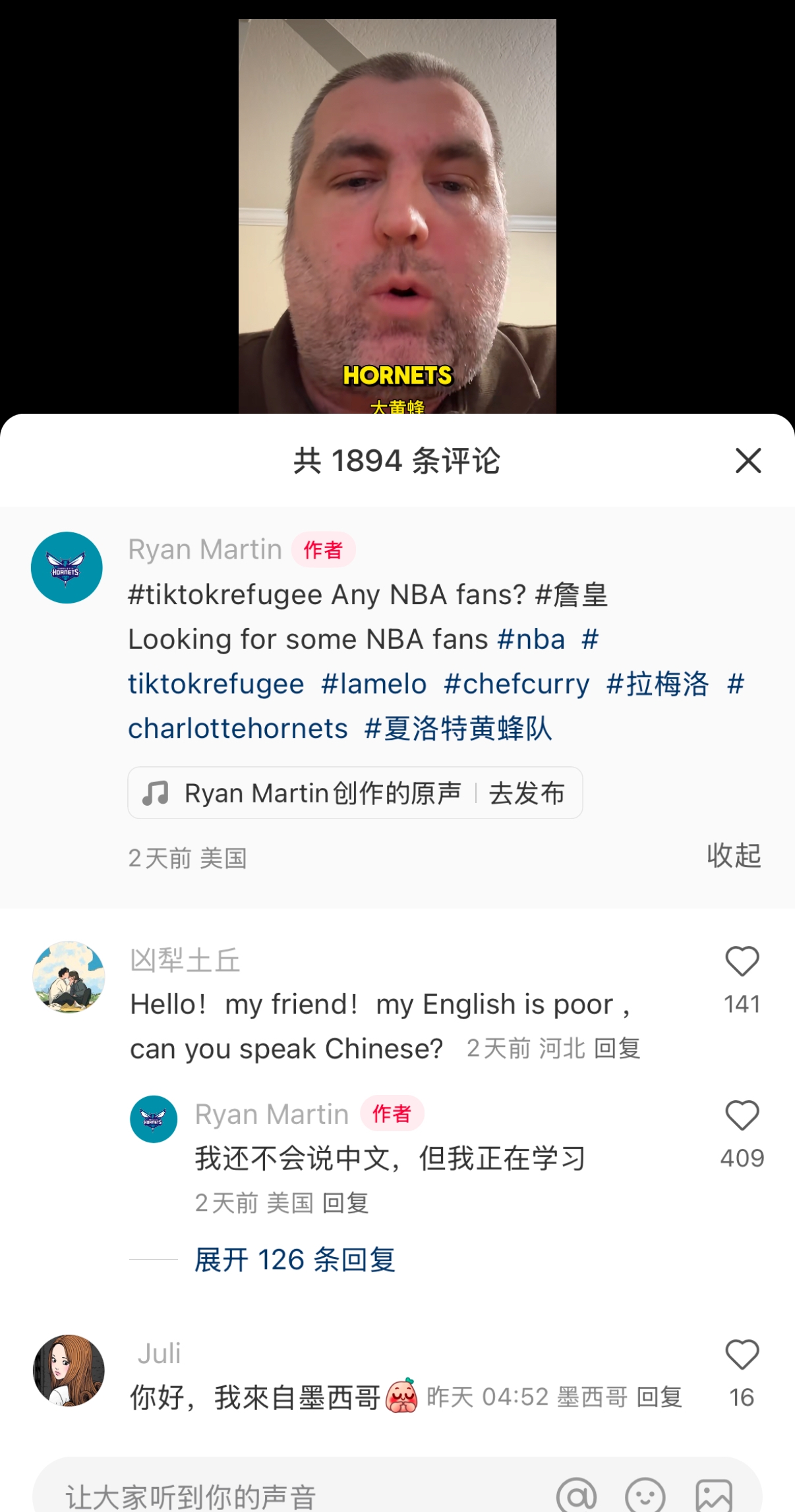Screen dimensions: 795x1512
Task: Reply to Ryan Martin's Chinese reply
Action: (345, 1203)
